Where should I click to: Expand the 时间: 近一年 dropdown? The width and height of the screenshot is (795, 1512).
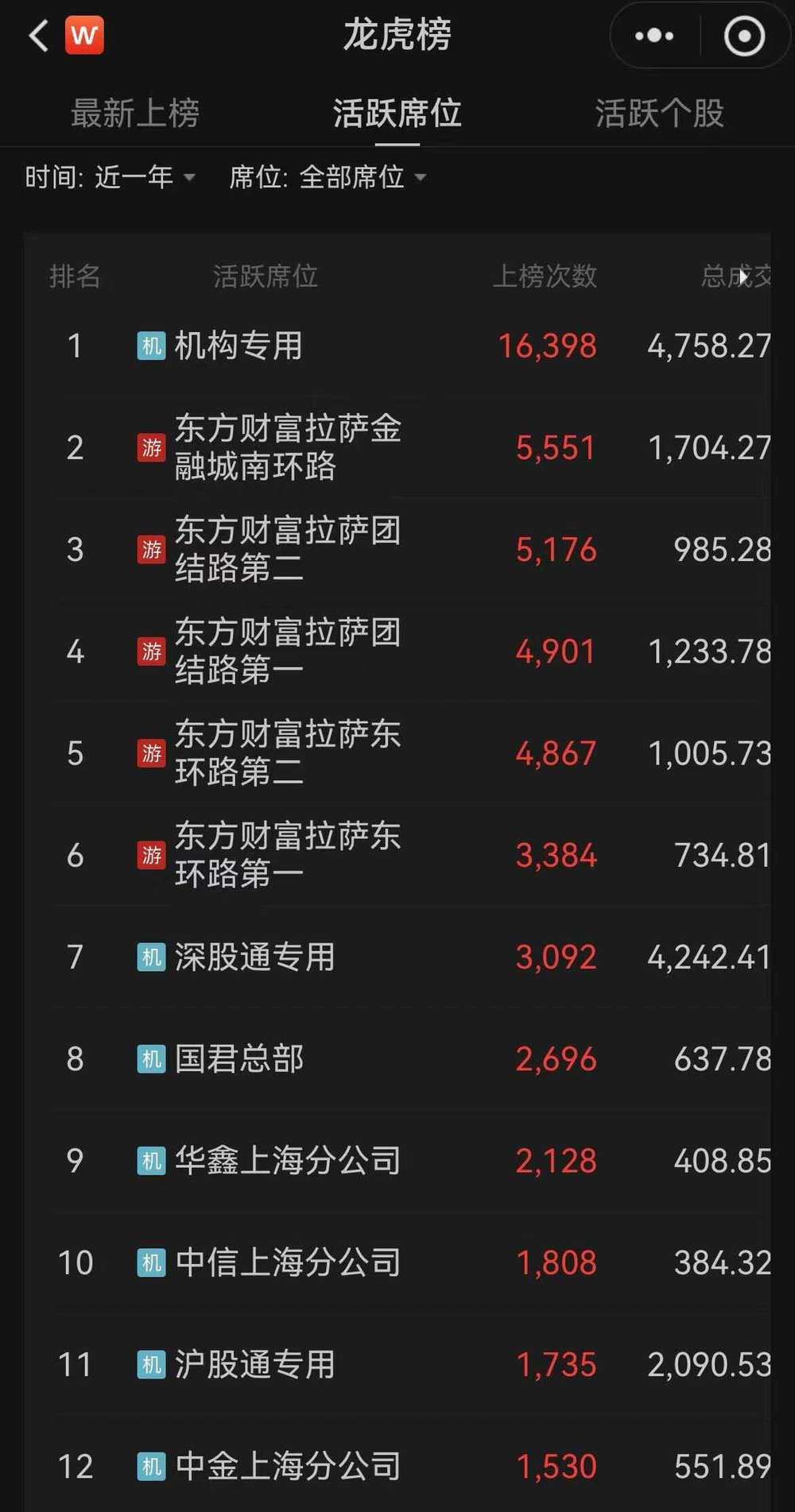coord(110,176)
